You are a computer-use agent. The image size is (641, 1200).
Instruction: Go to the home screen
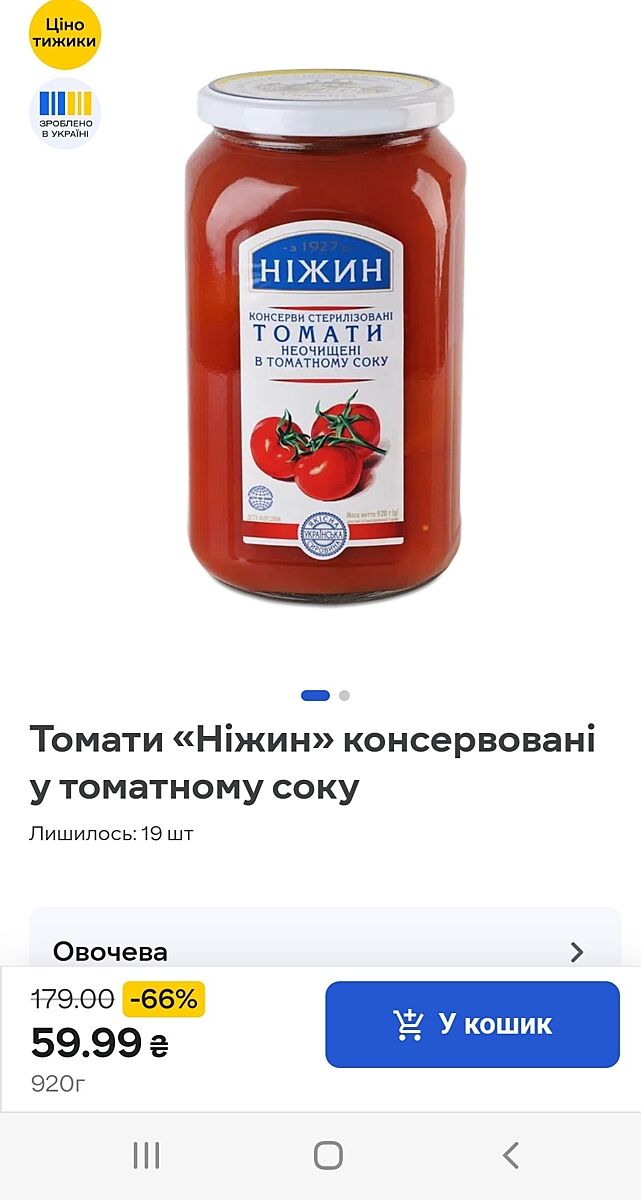[x=328, y=1156]
